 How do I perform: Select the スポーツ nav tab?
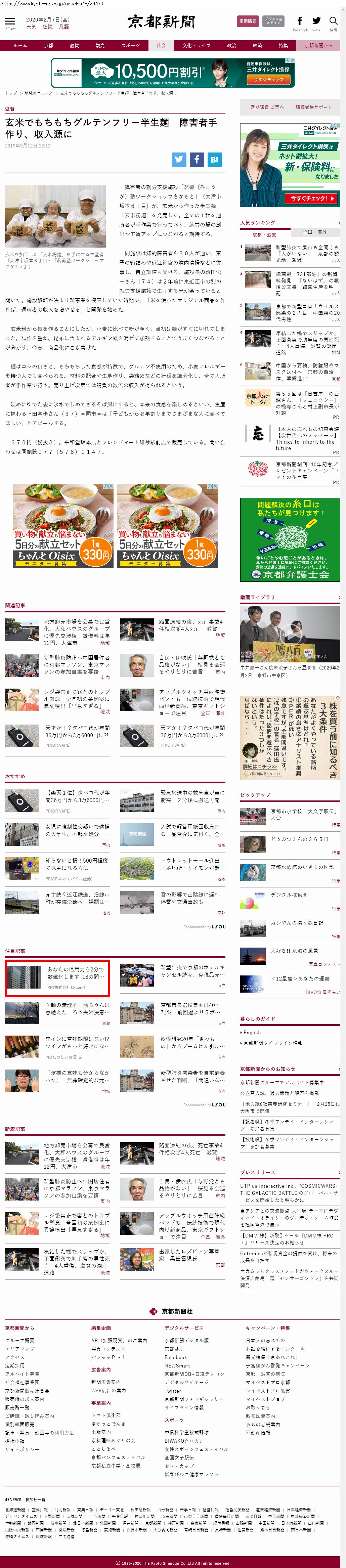(130, 46)
